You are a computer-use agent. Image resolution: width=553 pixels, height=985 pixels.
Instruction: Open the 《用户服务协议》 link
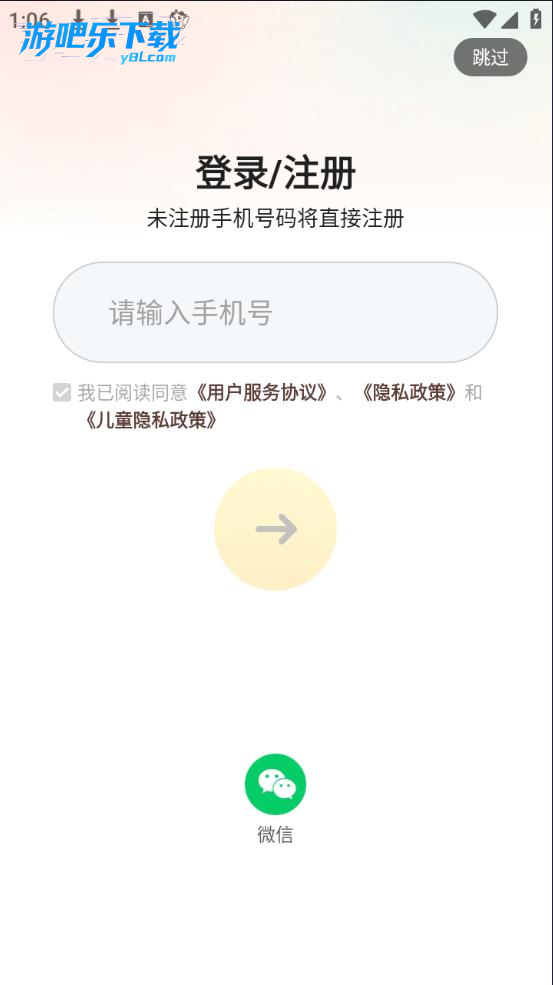click(261, 393)
